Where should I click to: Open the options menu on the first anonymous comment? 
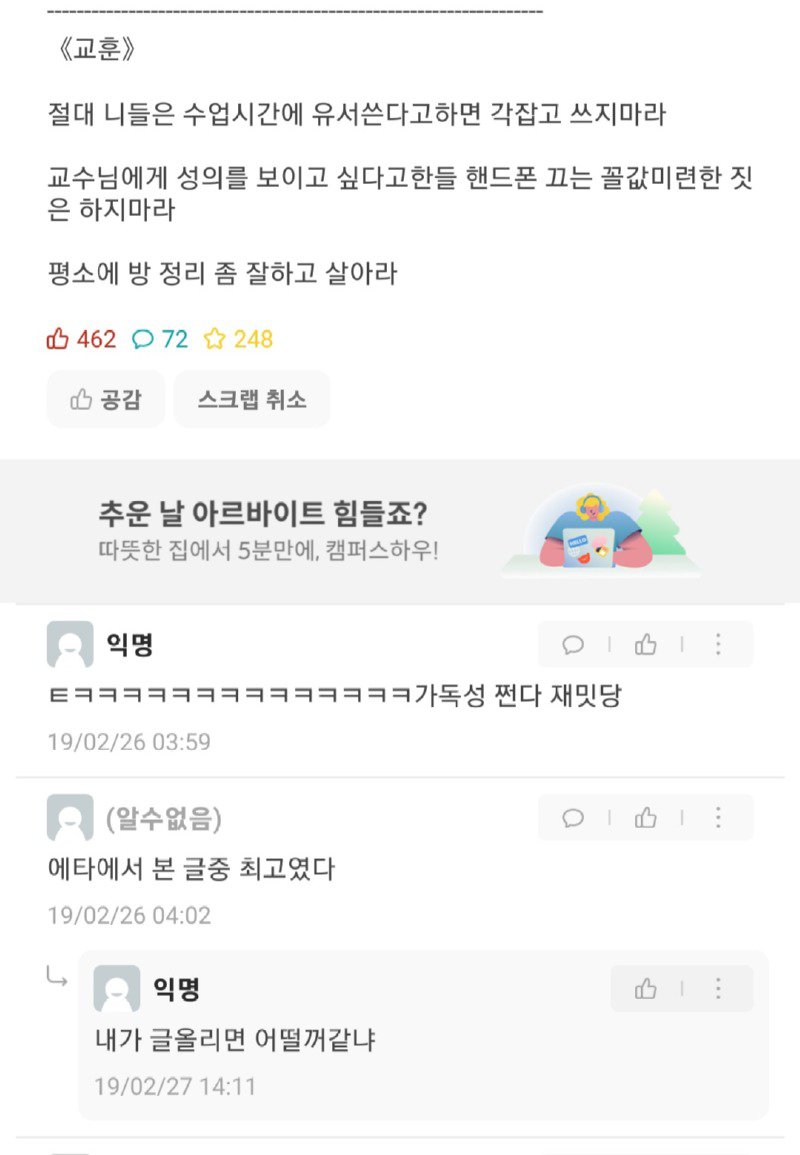(x=717, y=645)
